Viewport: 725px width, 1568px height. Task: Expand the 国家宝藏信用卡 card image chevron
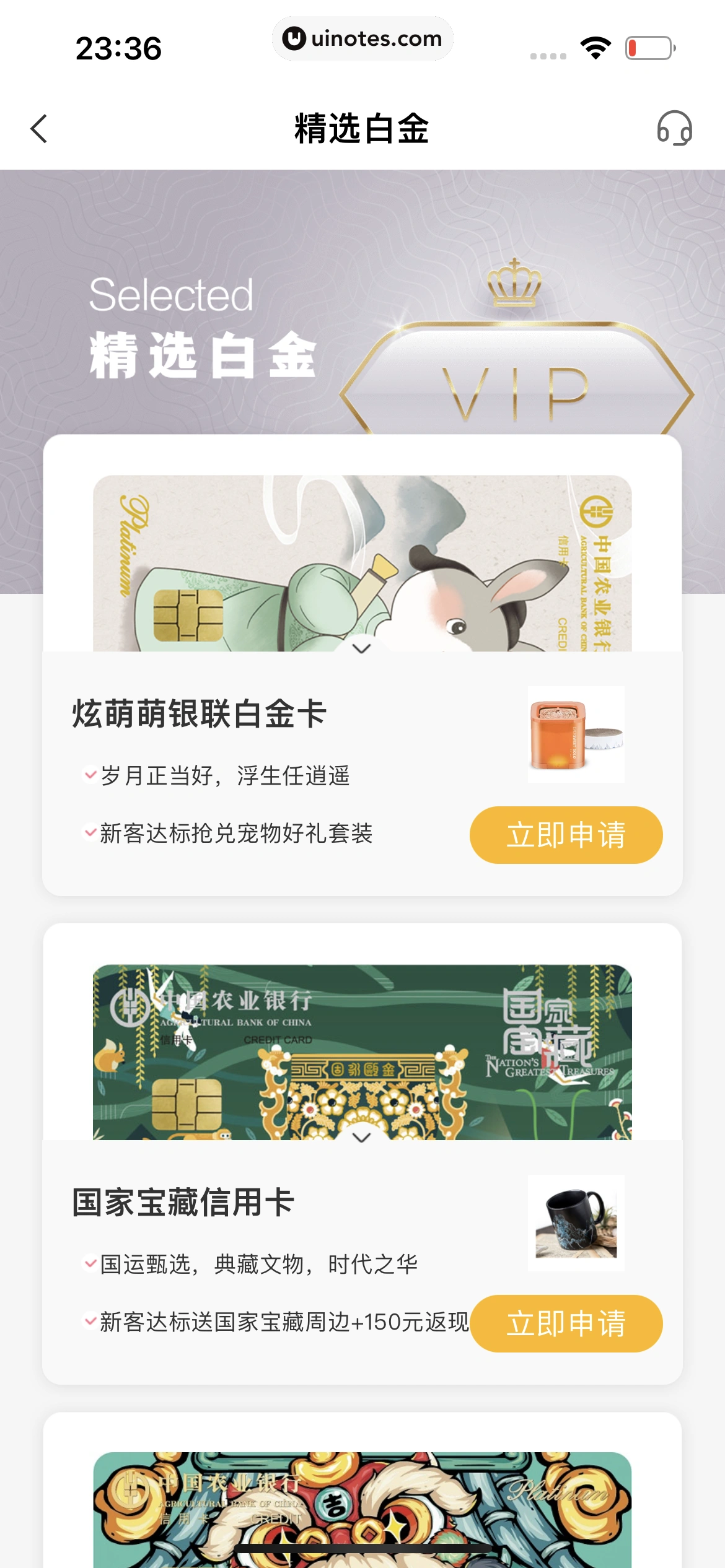(361, 1137)
